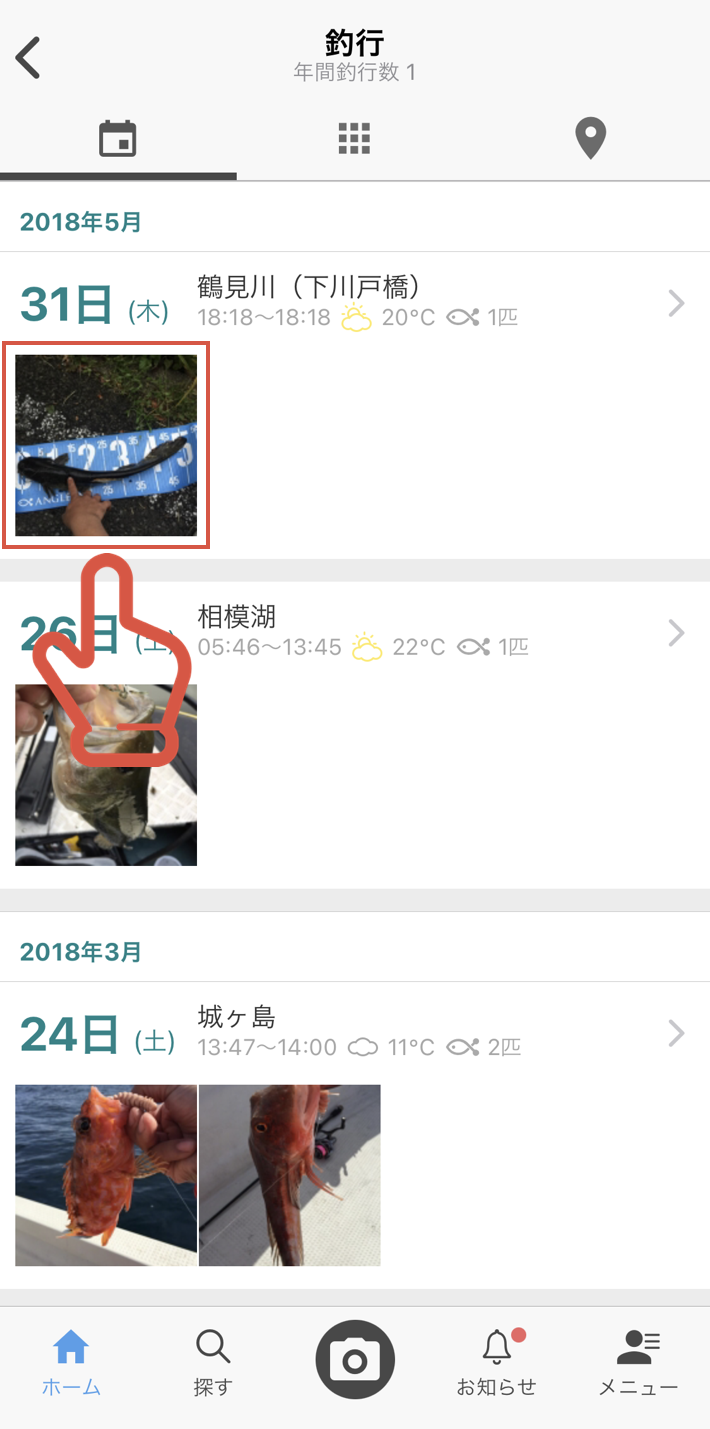This screenshot has height=1429, width=710.
Task: View the bass photo from 相模湖 trip
Action: pyautogui.click(x=106, y=775)
